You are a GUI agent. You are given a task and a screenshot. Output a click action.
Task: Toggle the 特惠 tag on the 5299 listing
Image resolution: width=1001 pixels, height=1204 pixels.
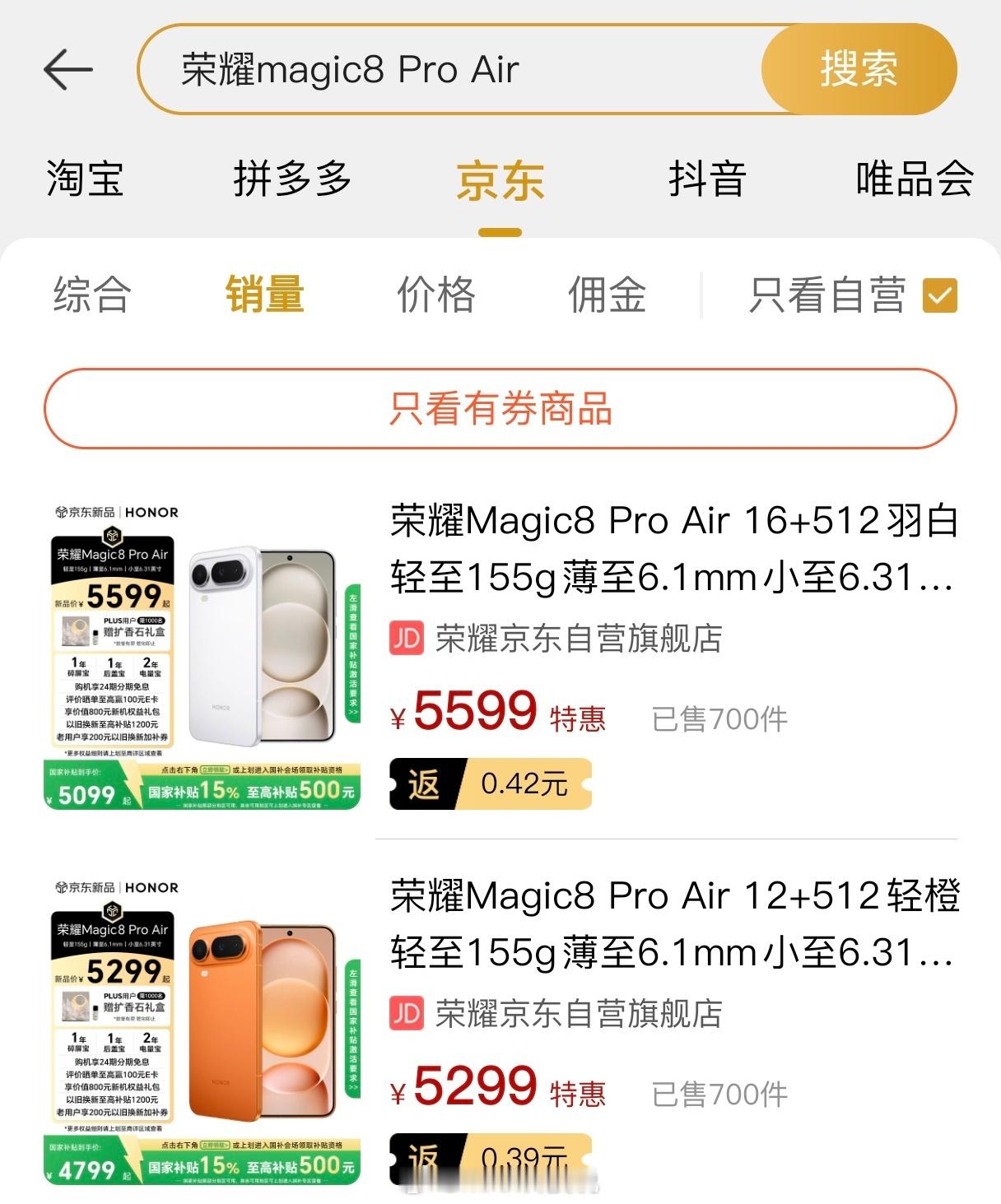(581, 1095)
